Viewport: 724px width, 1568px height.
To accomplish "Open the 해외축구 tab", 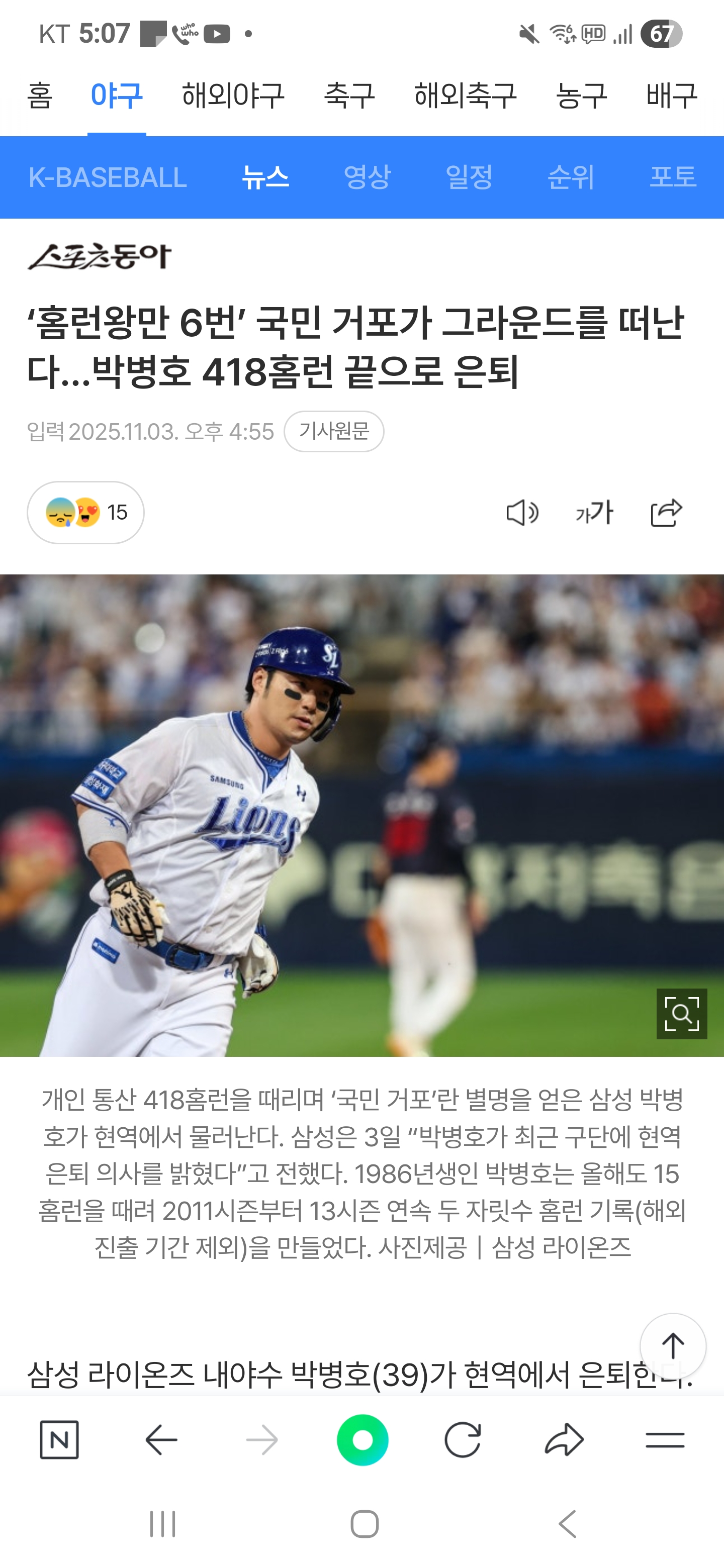I will click(465, 95).
